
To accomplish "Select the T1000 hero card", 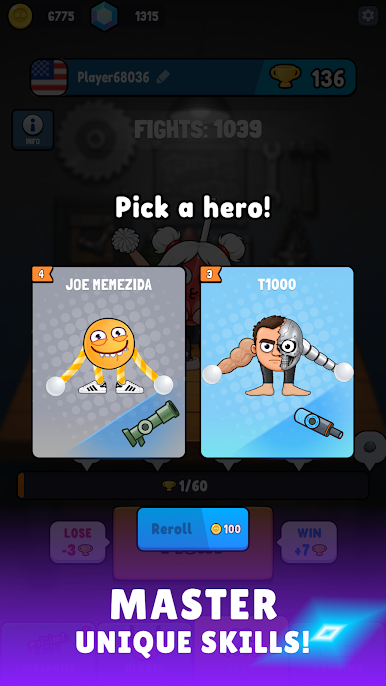I will coord(277,362).
